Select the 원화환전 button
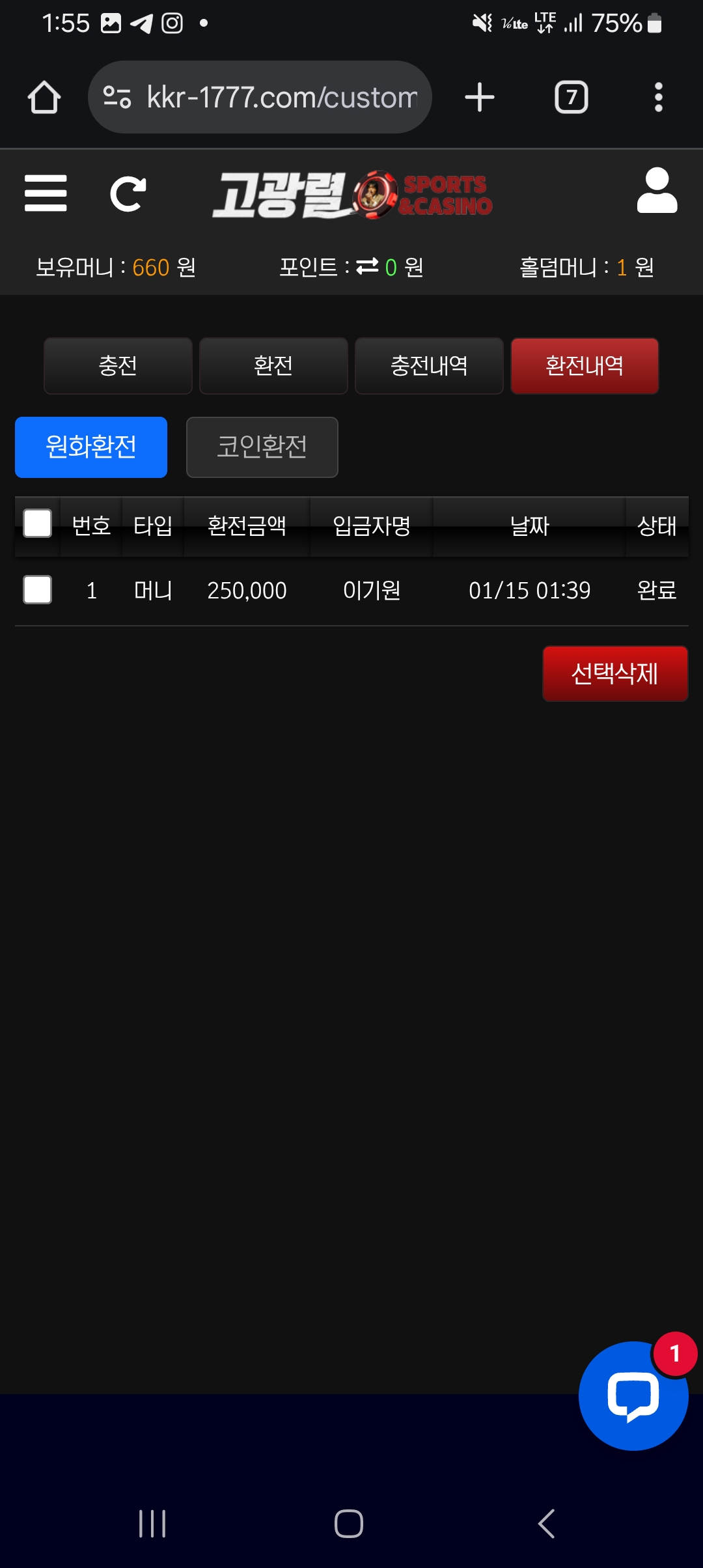 point(91,447)
